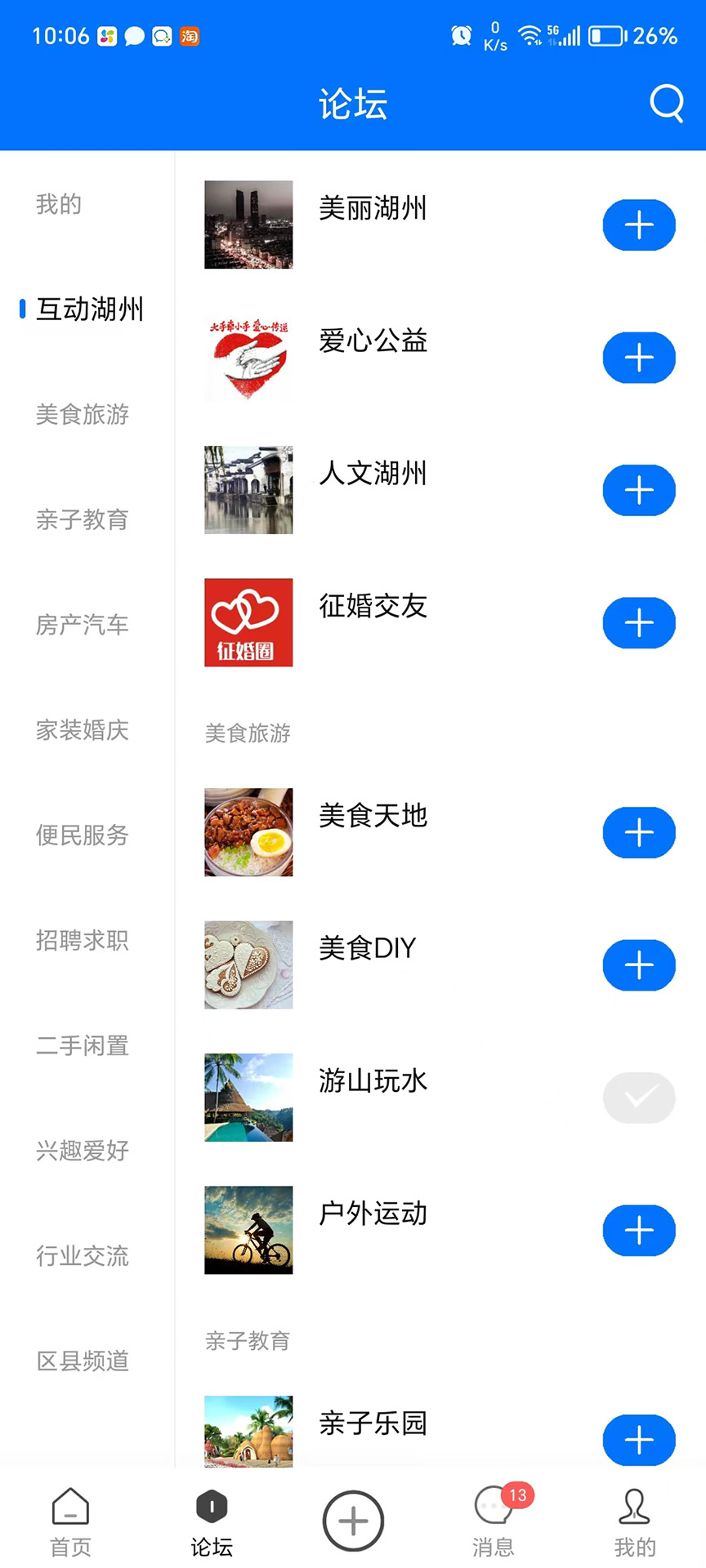Open the 美丽湖州 forum thumbnail image

pyautogui.click(x=248, y=225)
